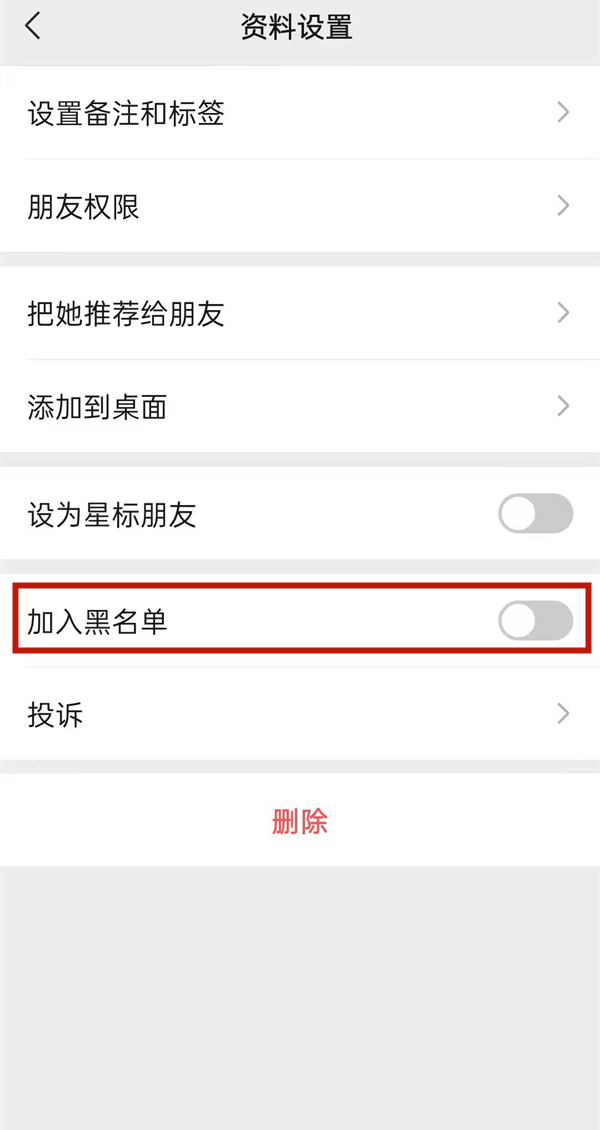Go back using the top-left arrow
Screen dimensions: 600x1130
34,26
